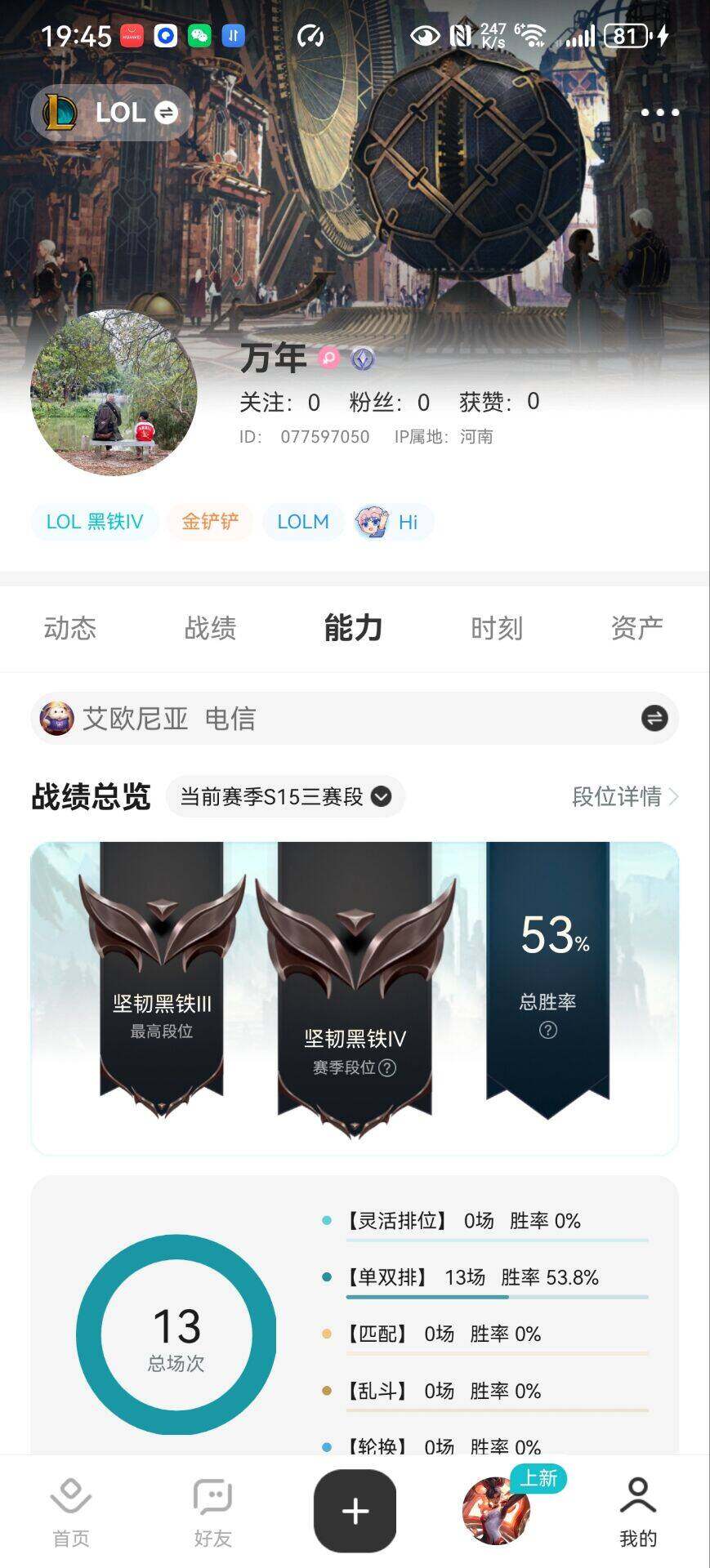Select the 金铲铲 chip
The image size is (710, 1568).
tap(210, 522)
